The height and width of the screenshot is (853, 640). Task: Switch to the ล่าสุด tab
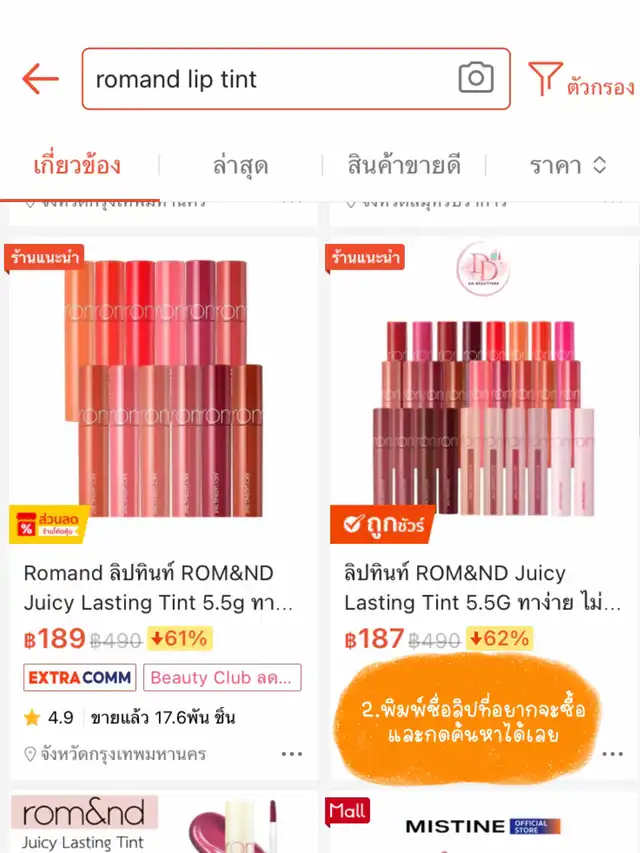(x=240, y=165)
